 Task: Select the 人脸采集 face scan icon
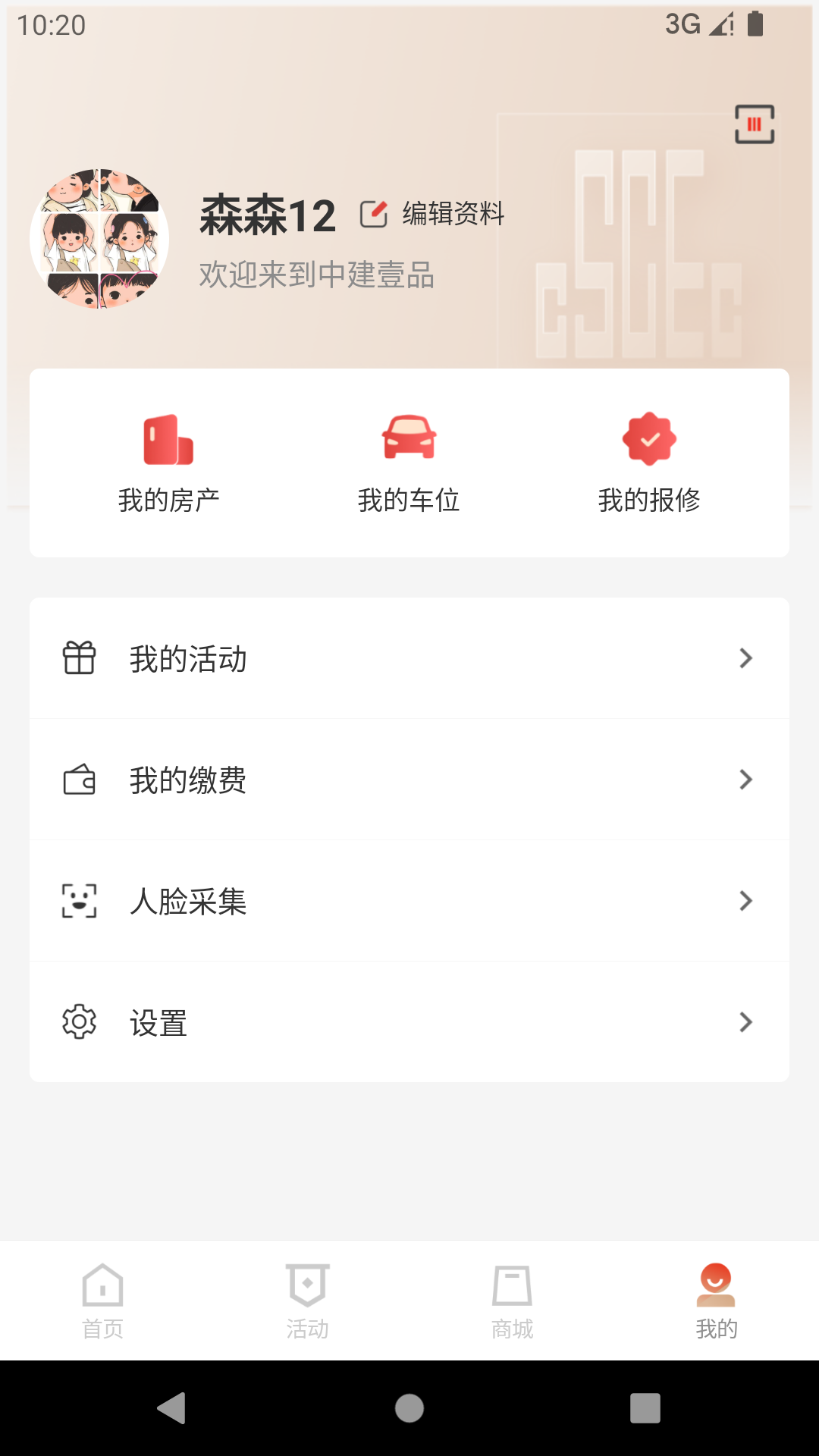[x=79, y=901]
